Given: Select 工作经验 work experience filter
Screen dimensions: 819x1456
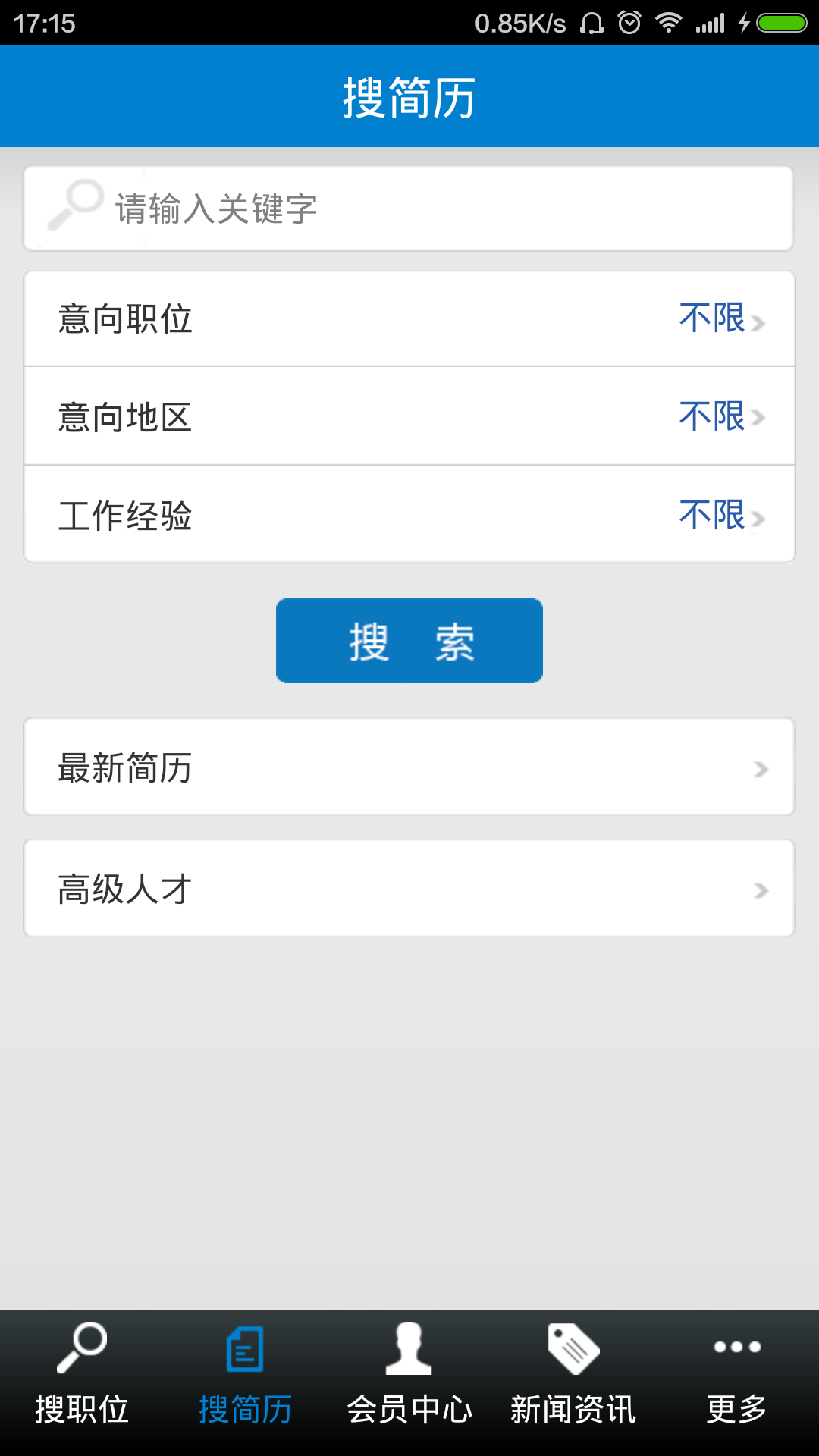Looking at the screenshot, I should [x=409, y=515].
